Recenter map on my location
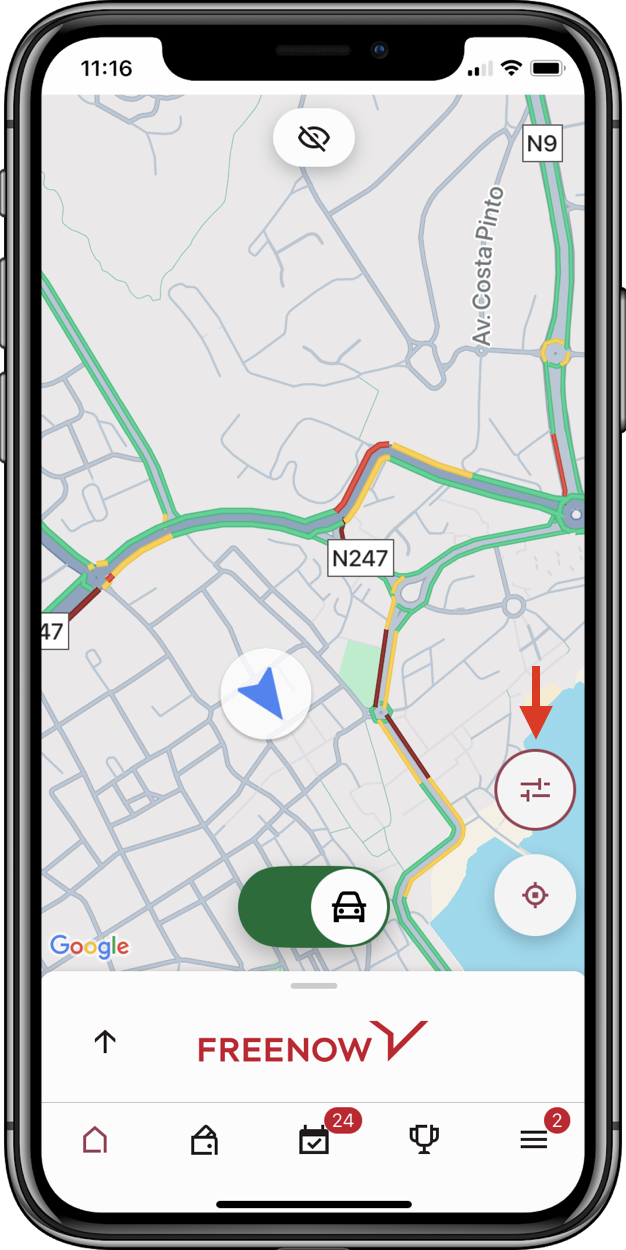This screenshot has height=1250, width=626. [535, 895]
